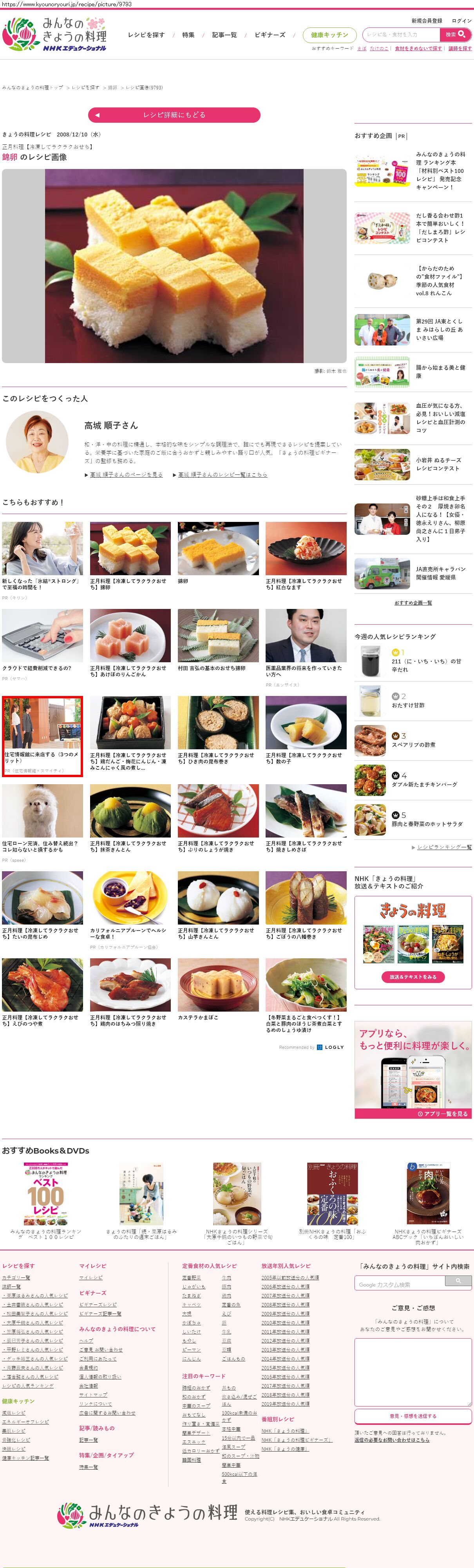Open 新規会員登録 registration link
Image resolution: width=474 pixels, height=1568 pixels.
[x=427, y=21]
